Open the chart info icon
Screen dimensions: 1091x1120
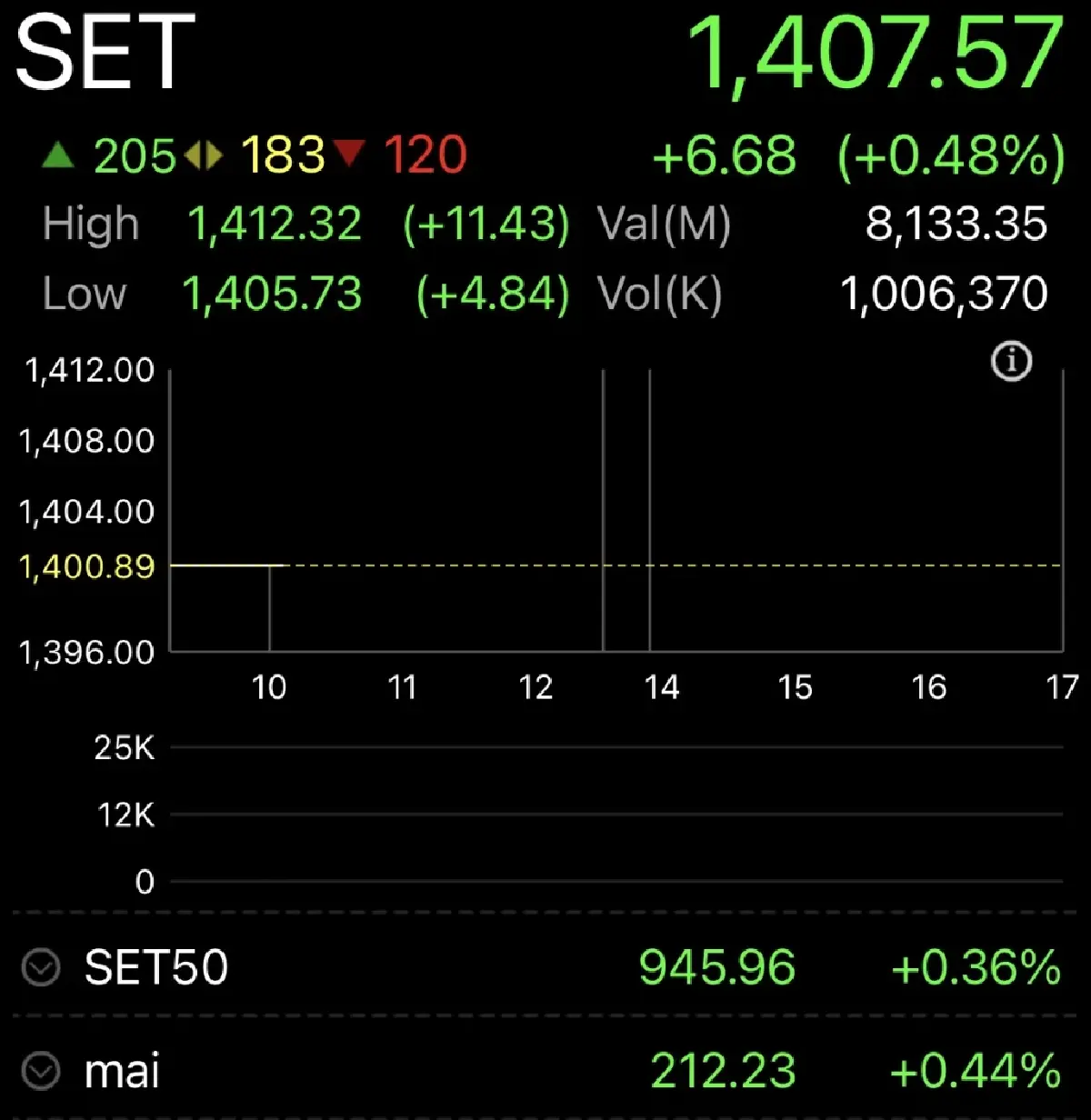[1011, 362]
